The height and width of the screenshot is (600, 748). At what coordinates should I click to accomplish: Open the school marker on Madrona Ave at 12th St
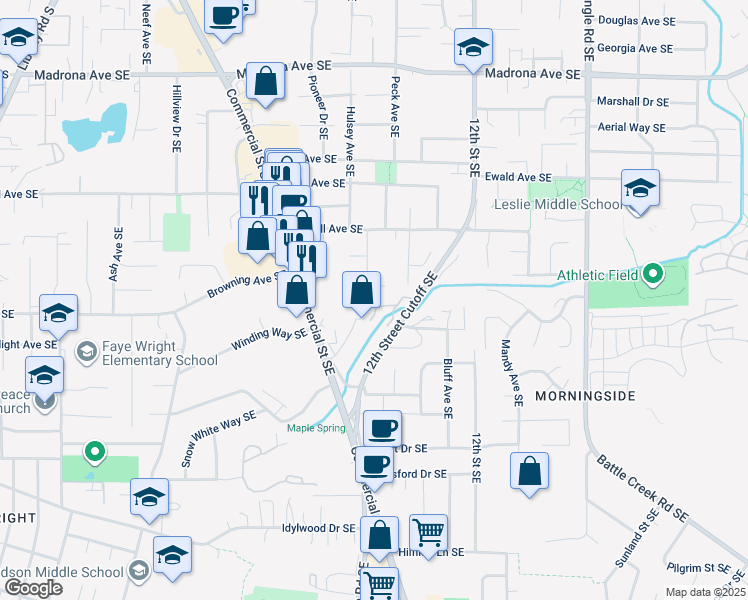pyautogui.click(x=473, y=48)
